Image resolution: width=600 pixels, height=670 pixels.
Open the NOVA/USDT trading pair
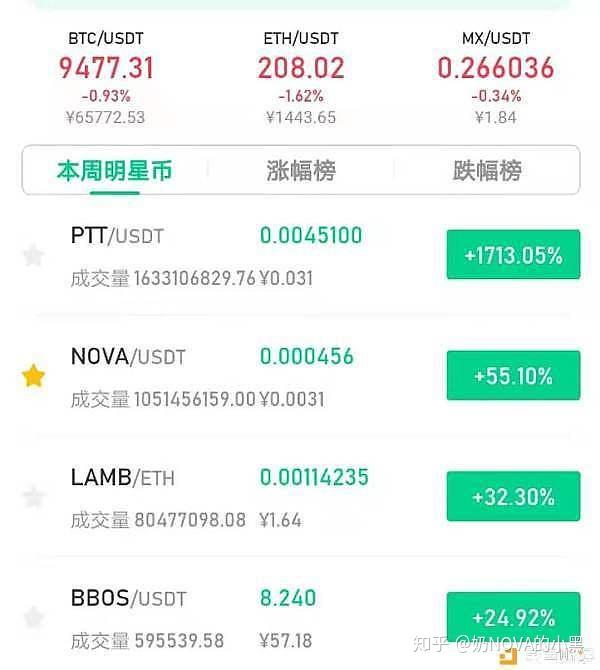pos(128,357)
